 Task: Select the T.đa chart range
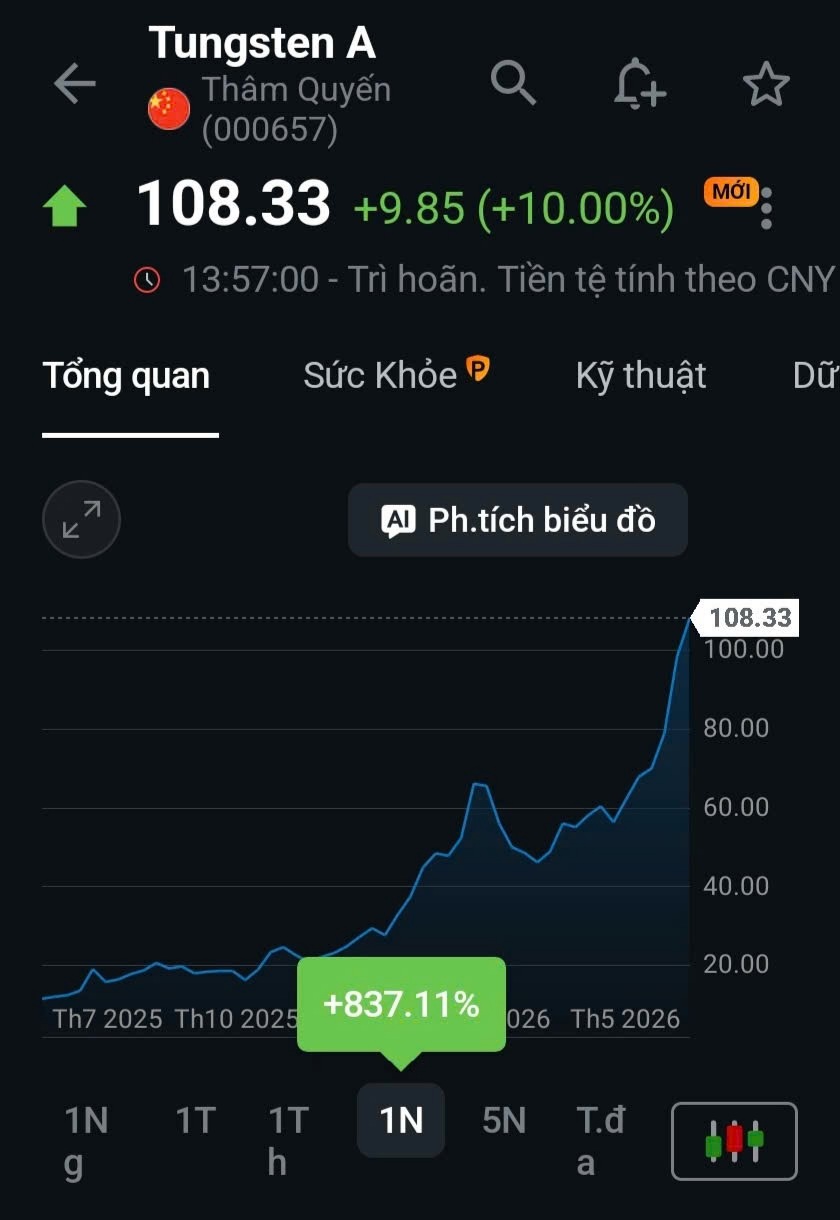(600, 1141)
